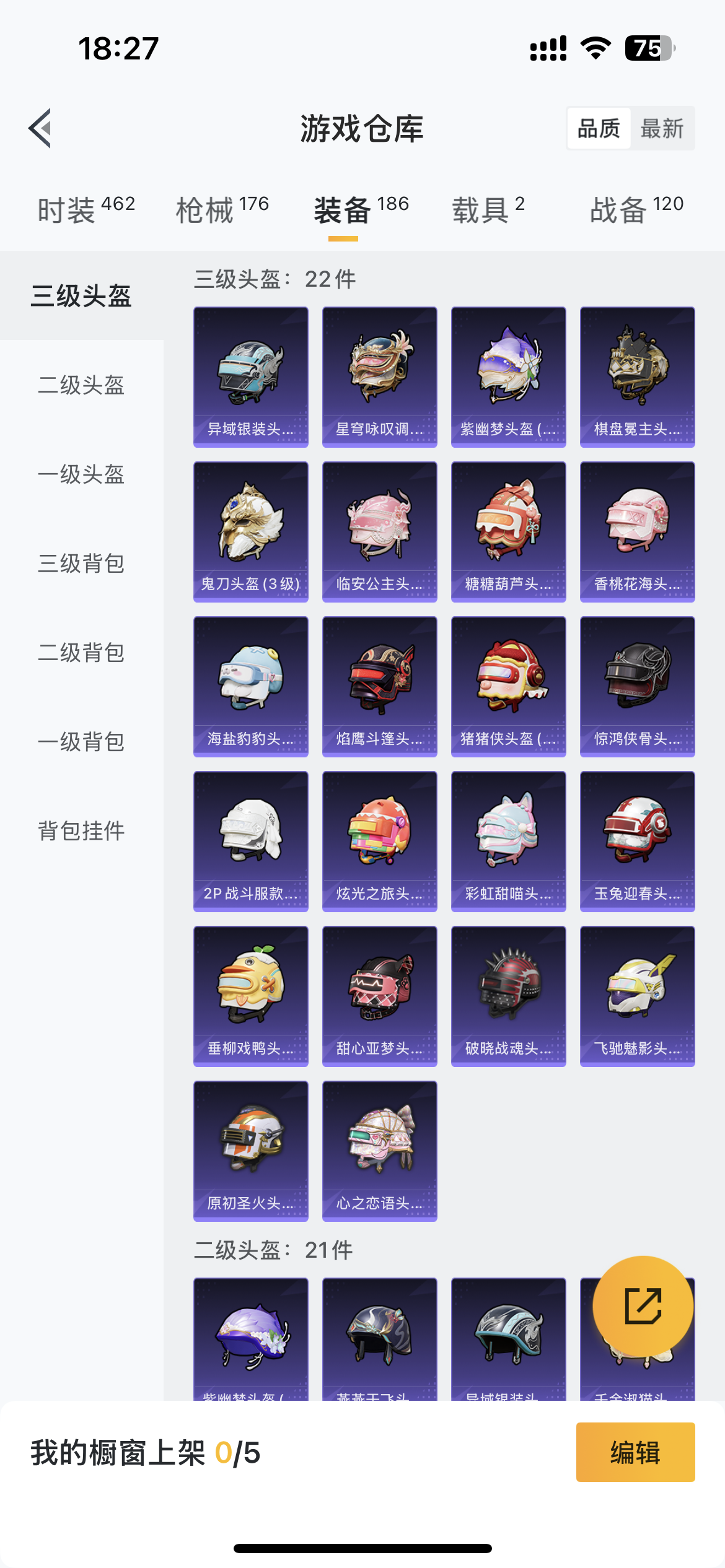Select 一级头盔 in the sidebar
Viewport: 725px width, 1568px height.
click(81, 474)
